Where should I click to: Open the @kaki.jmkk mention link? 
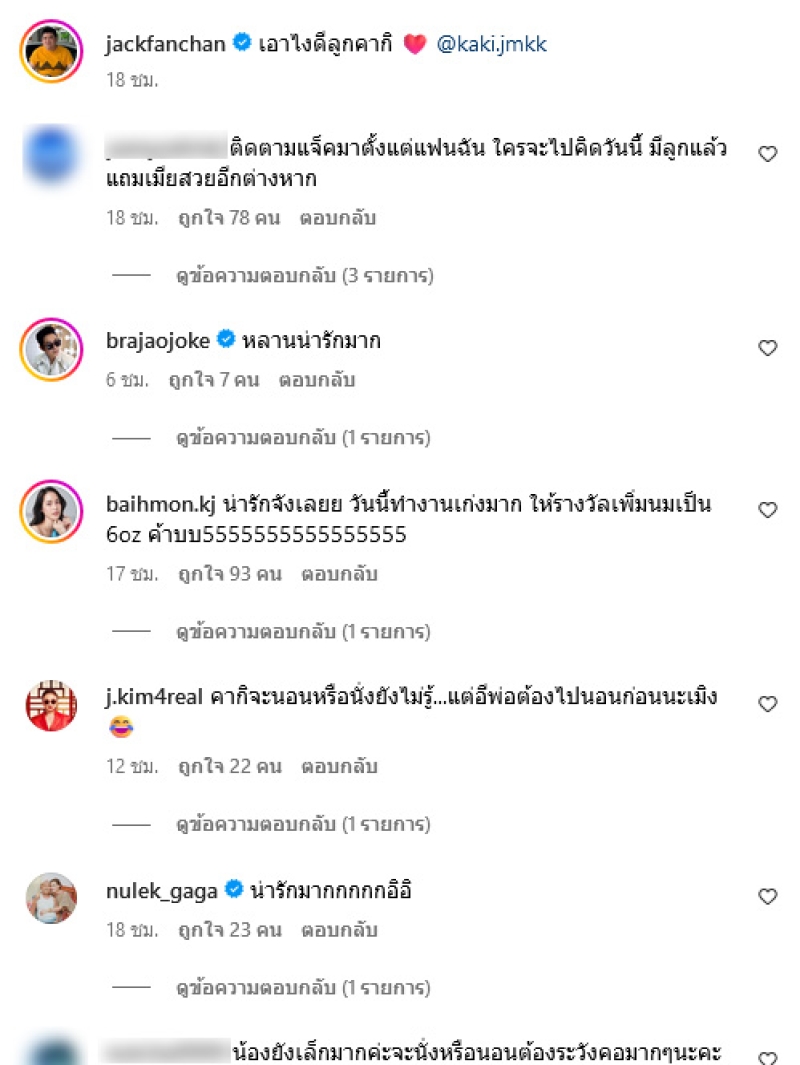coord(492,44)
